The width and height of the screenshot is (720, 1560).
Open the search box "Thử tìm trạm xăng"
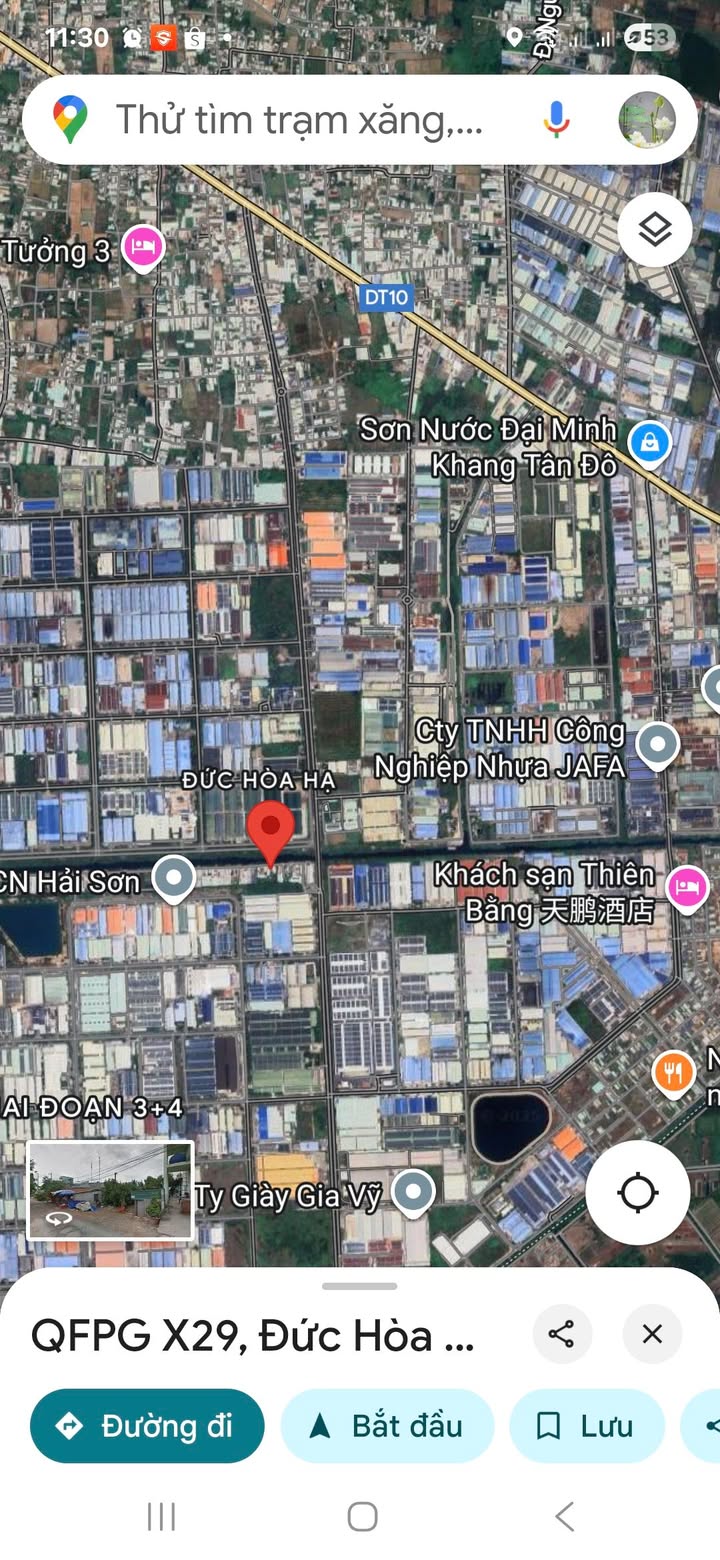pos(300,120)
